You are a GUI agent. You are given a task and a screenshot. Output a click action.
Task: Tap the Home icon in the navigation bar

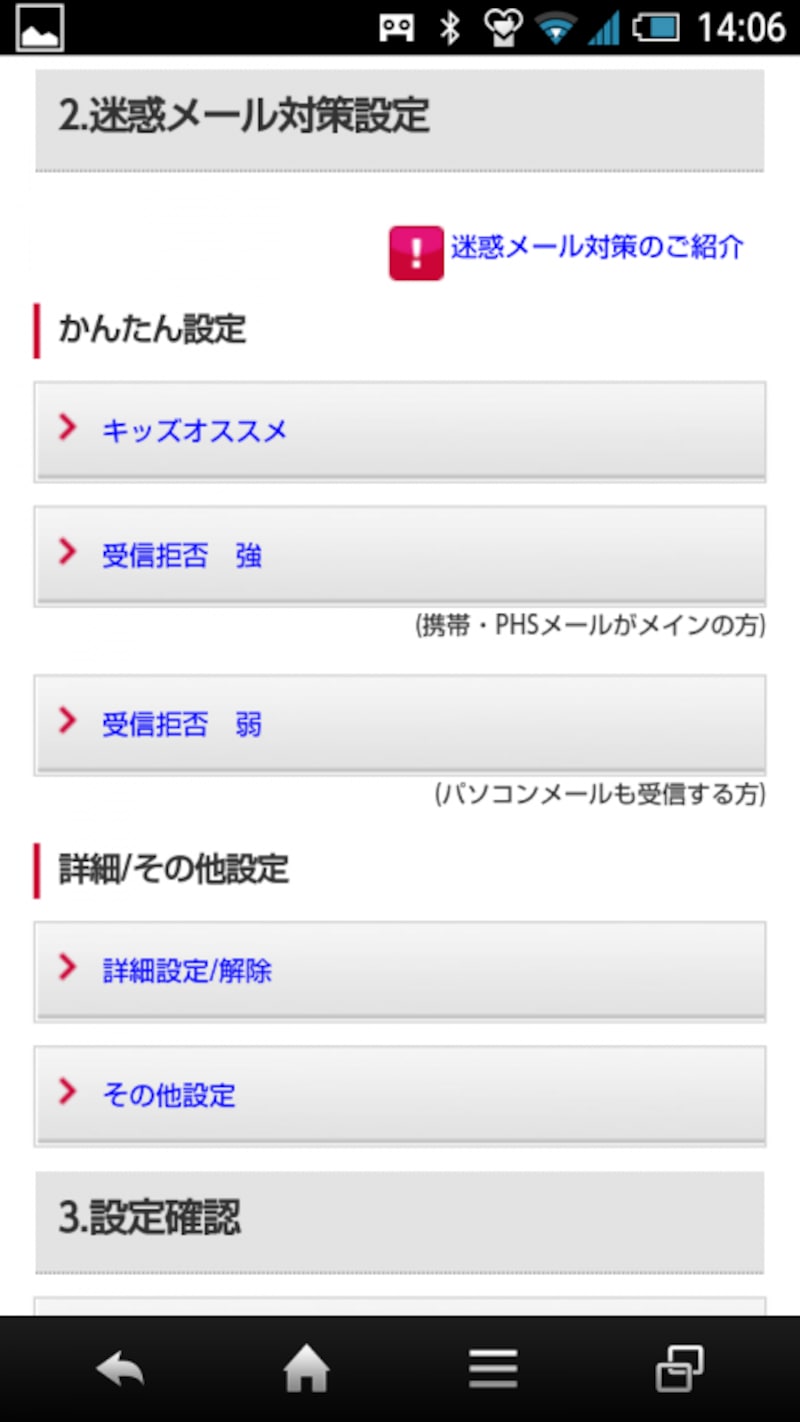tap(306, 1367)
